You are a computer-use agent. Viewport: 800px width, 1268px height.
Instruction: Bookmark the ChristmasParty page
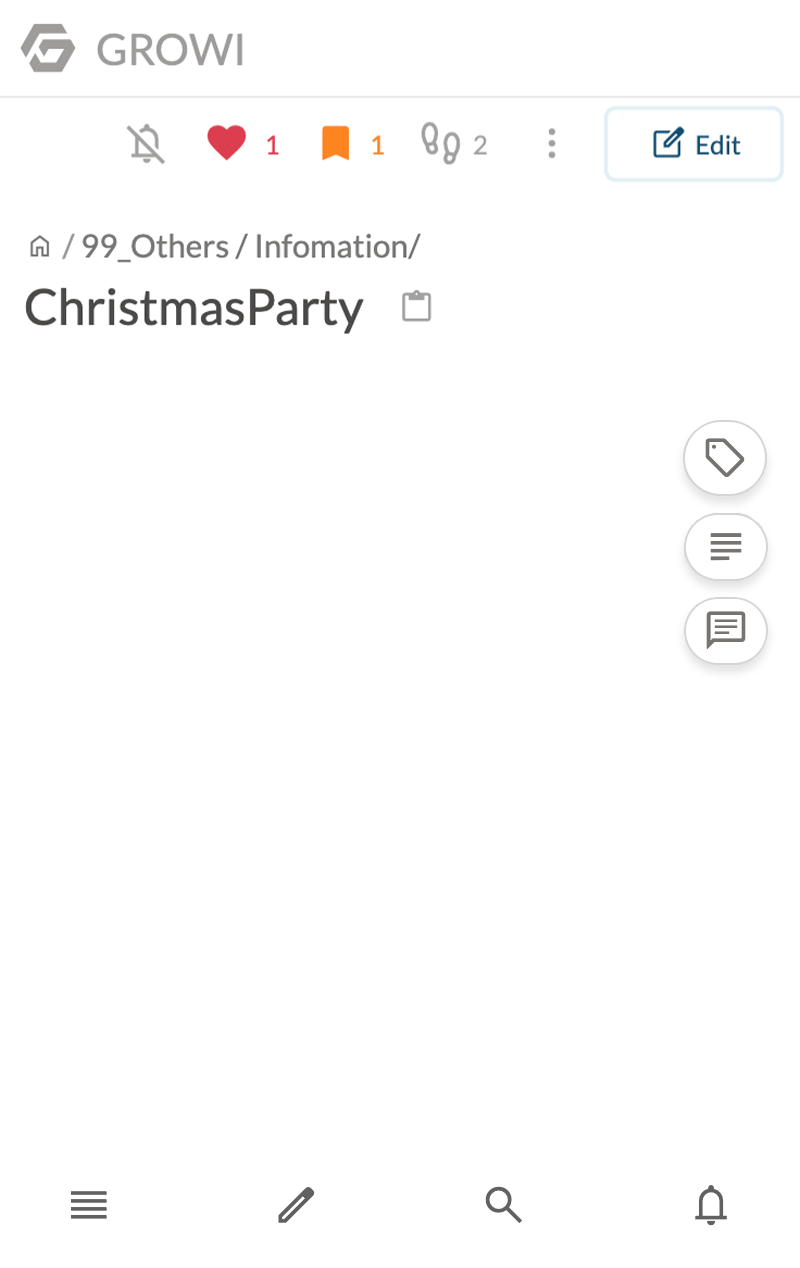336,144
